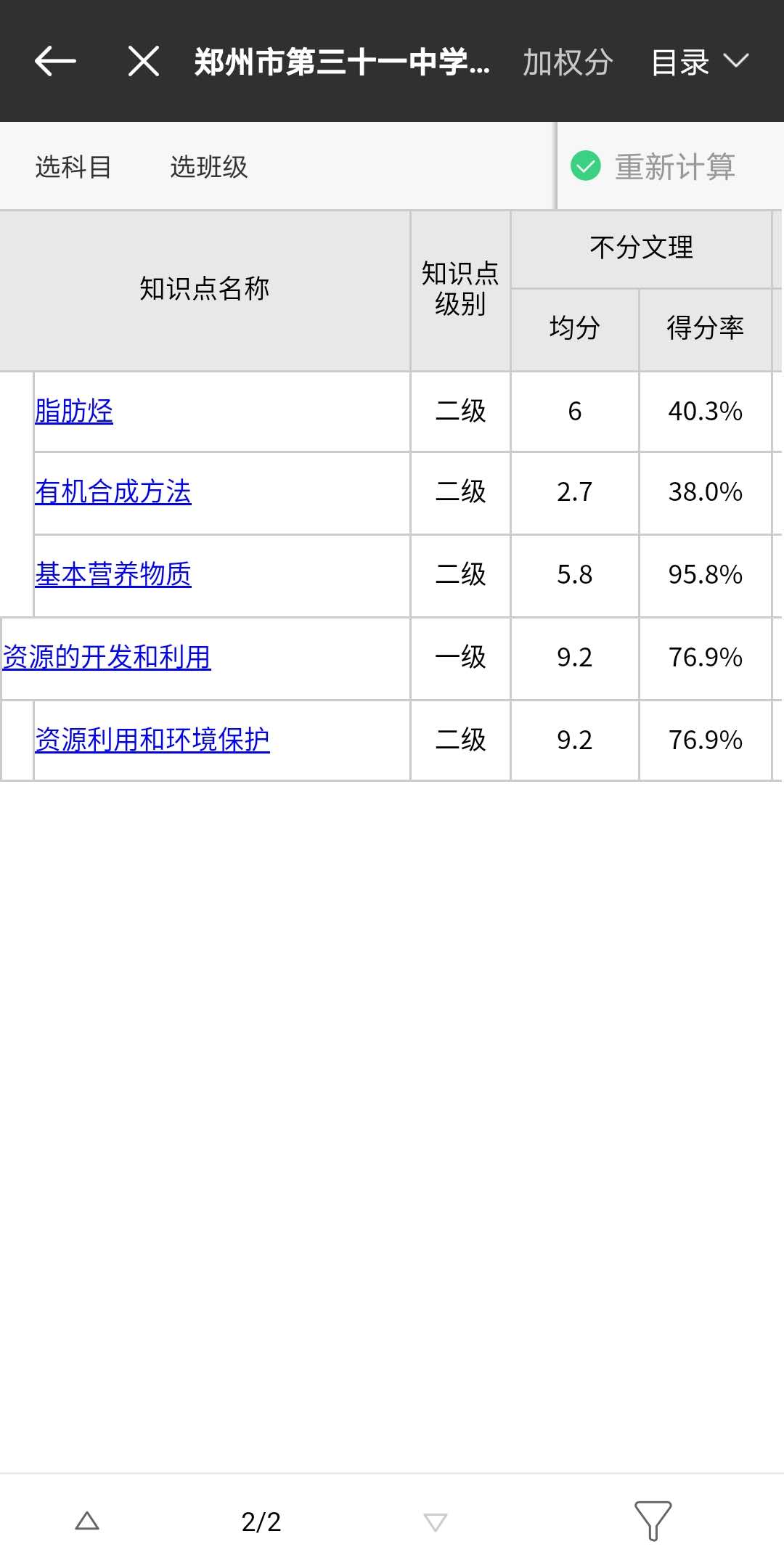Select a class with 选班级
784x1568 pixels.
209,167
